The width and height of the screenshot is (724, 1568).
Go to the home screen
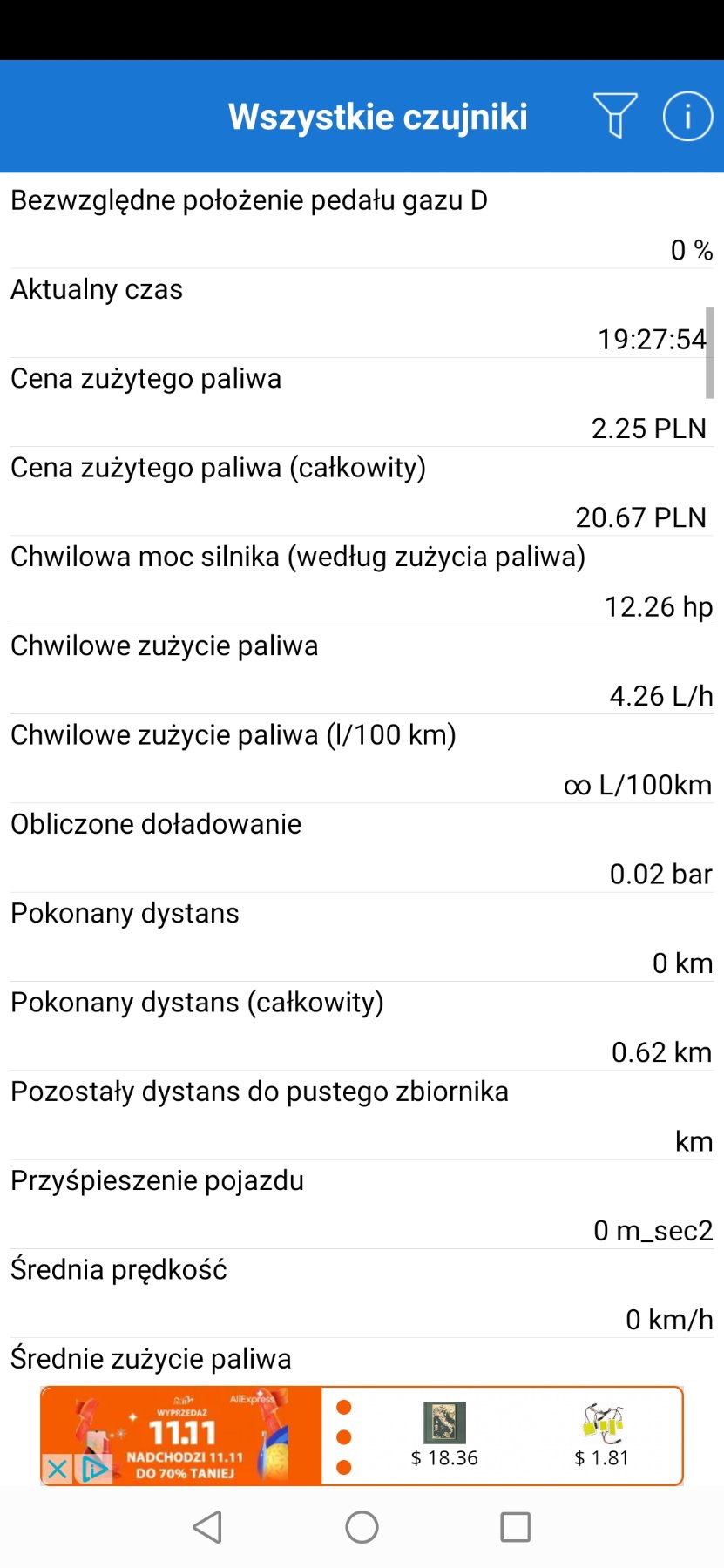click(x=362, y=1527)
